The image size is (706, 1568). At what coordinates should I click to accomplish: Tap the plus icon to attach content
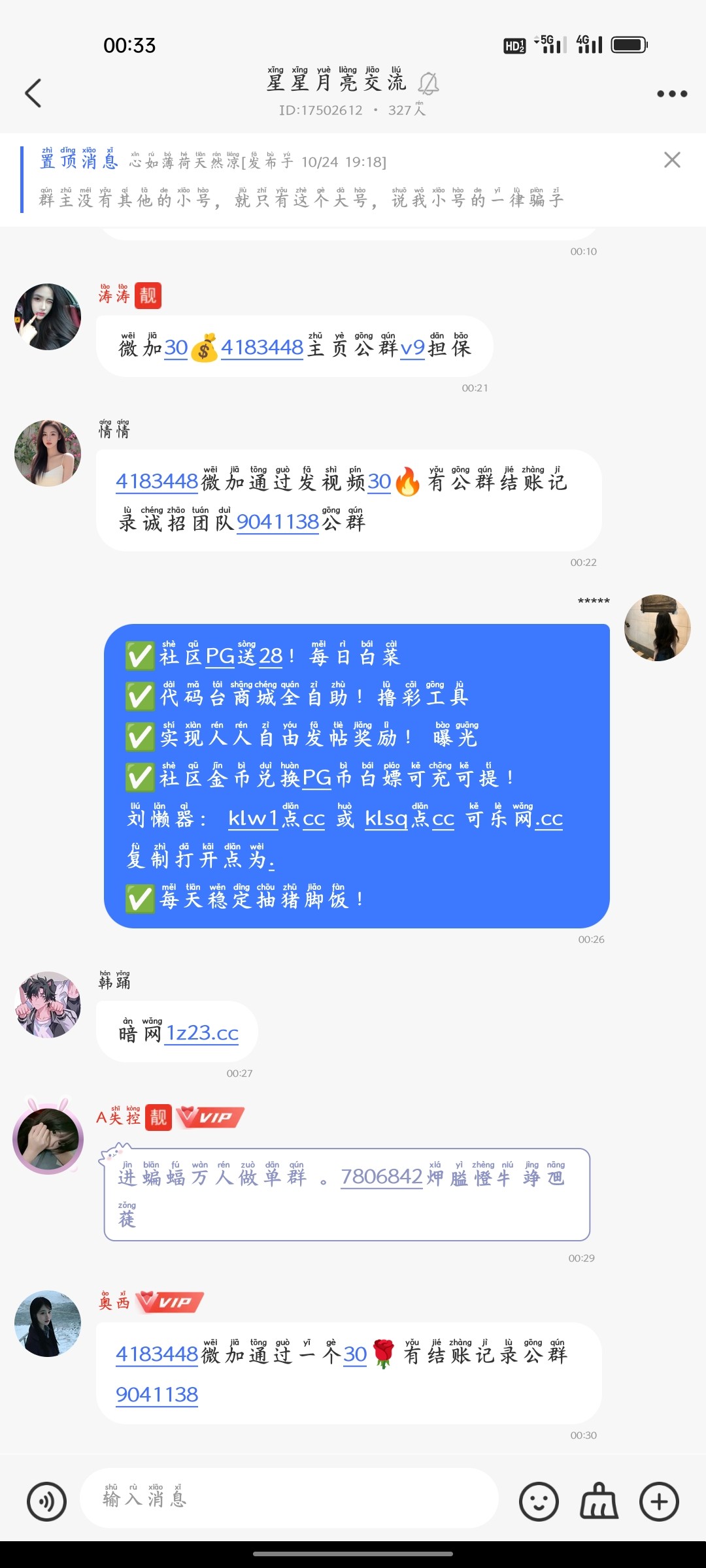660,1499
